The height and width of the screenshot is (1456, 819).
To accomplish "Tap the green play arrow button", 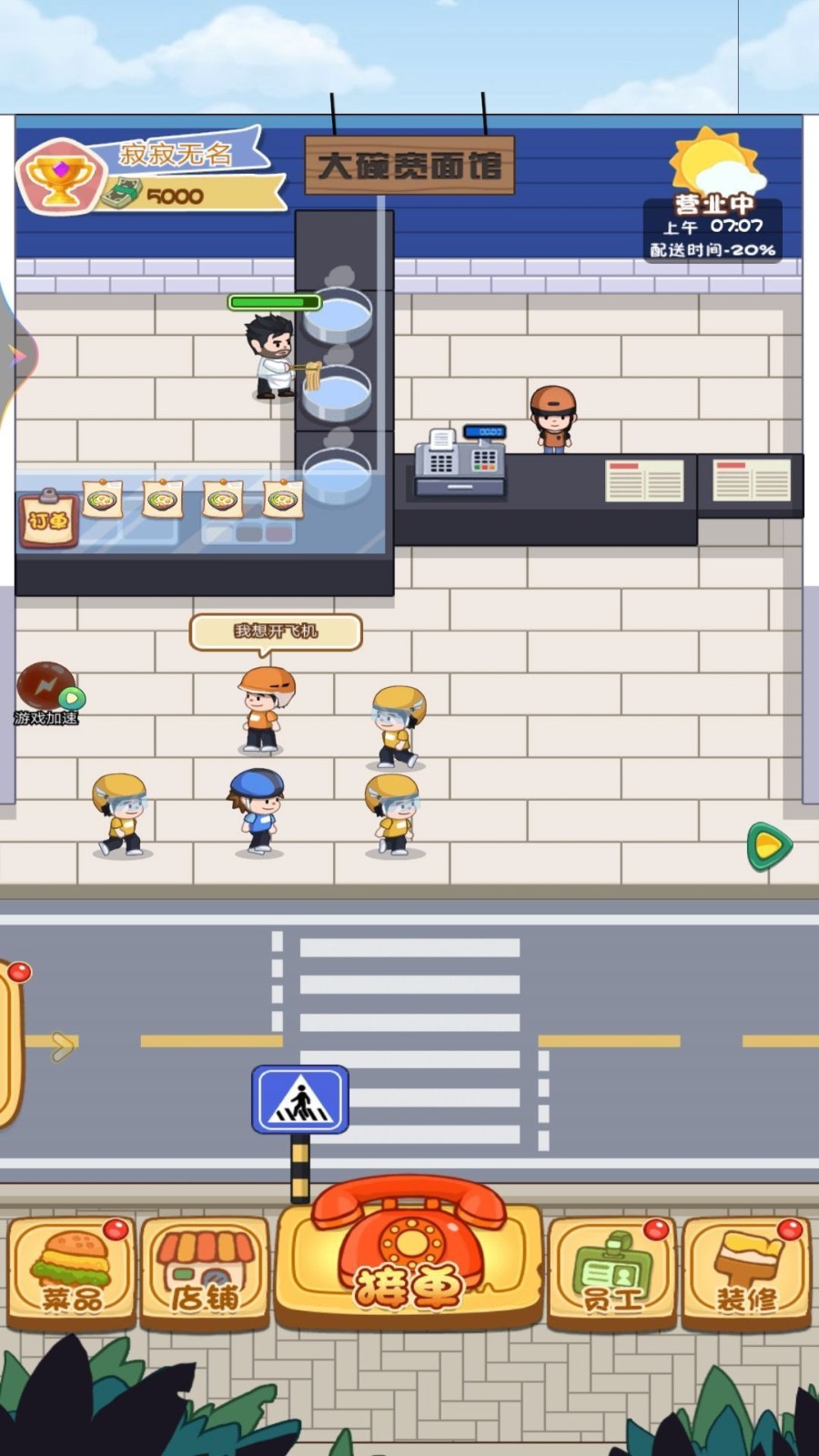I will [x=769, y=846].
